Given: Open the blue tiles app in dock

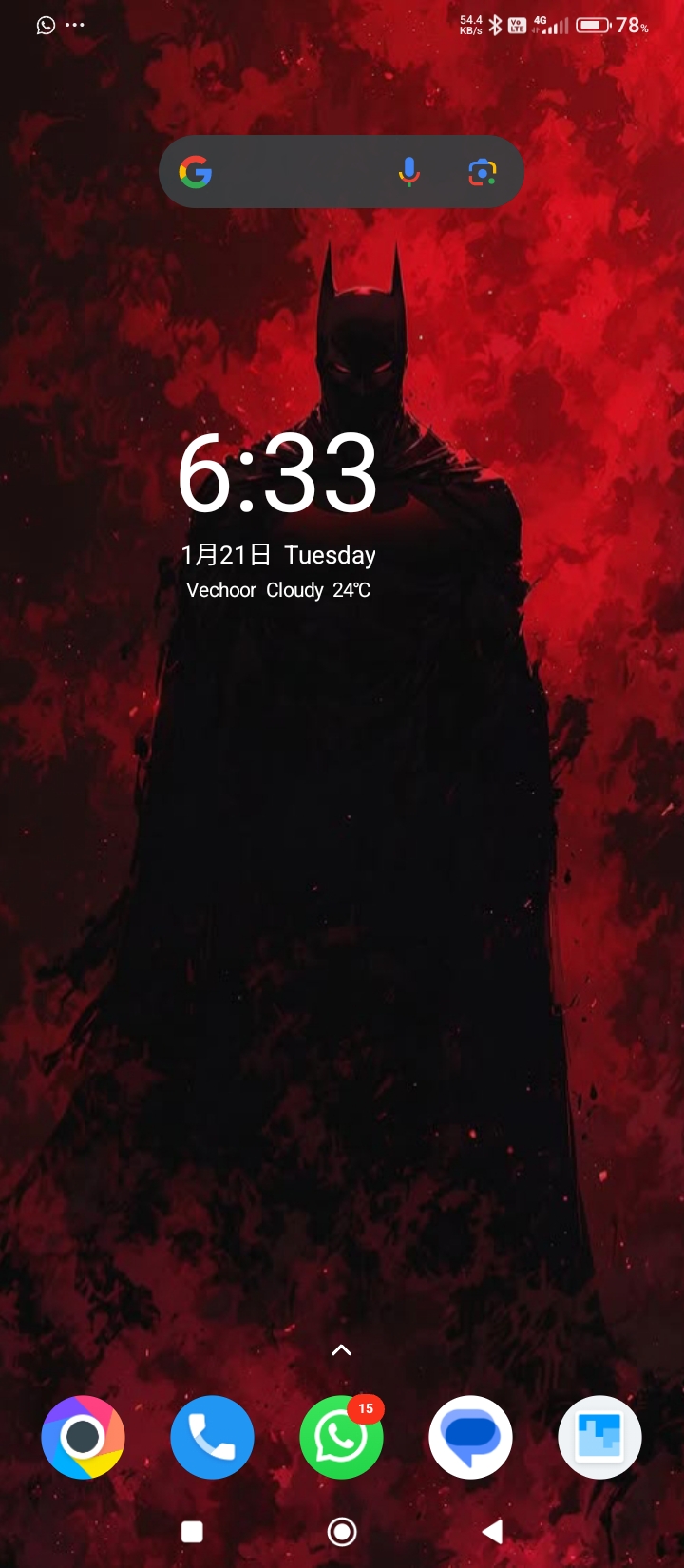Looking at the screenshot, I should coord(599,1437).
